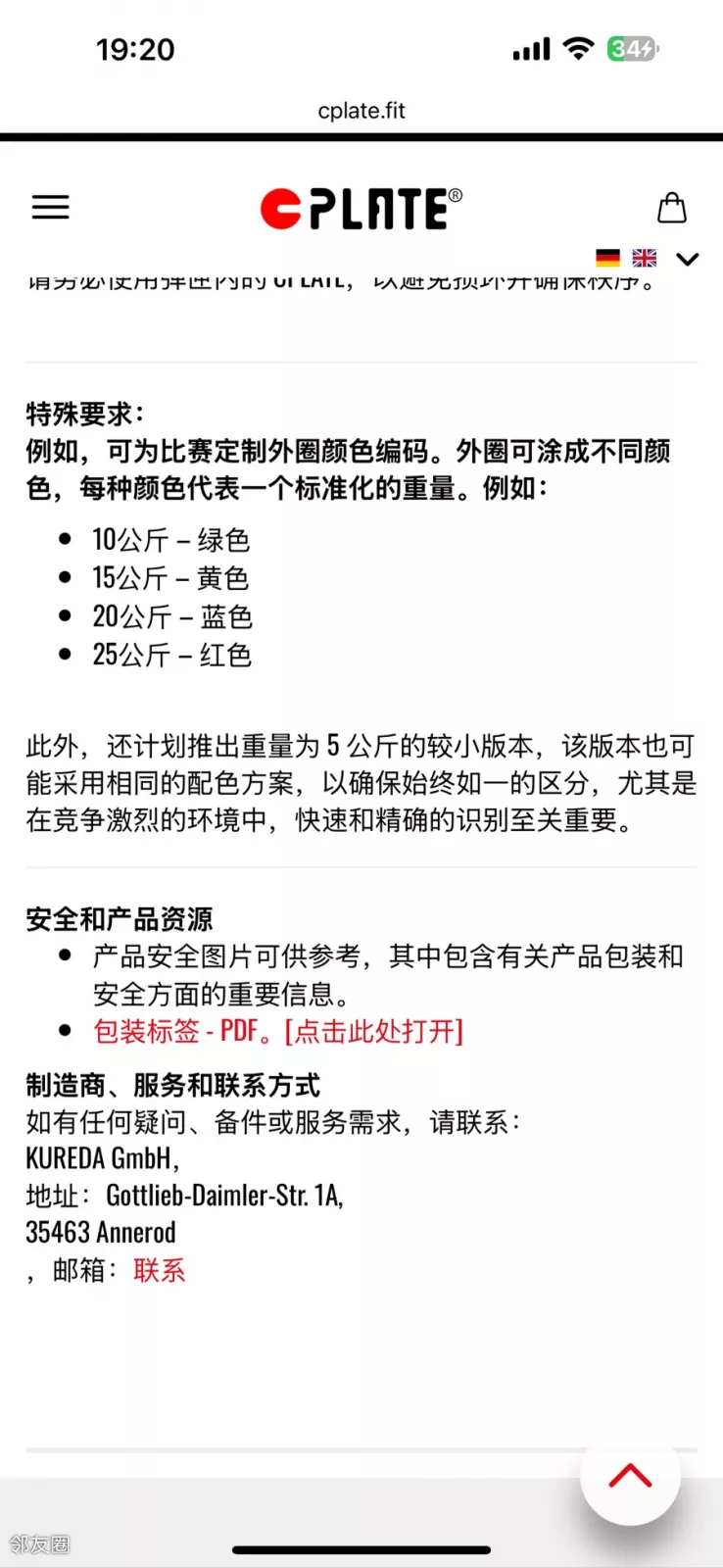The width and height of the screenshot is (723, 1568).
Task: Switch site language to German flag
Action: [608, 258]
